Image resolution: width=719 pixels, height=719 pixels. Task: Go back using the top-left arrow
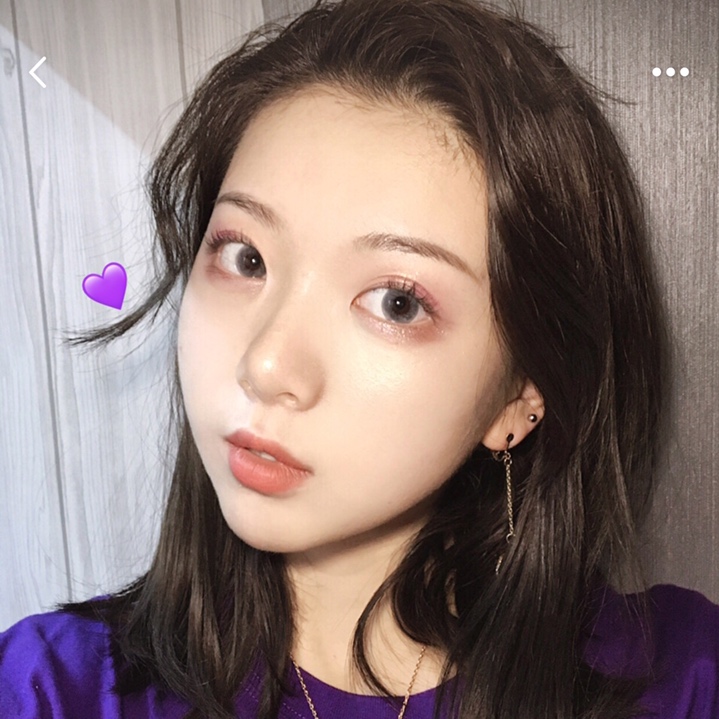[38, 72]
